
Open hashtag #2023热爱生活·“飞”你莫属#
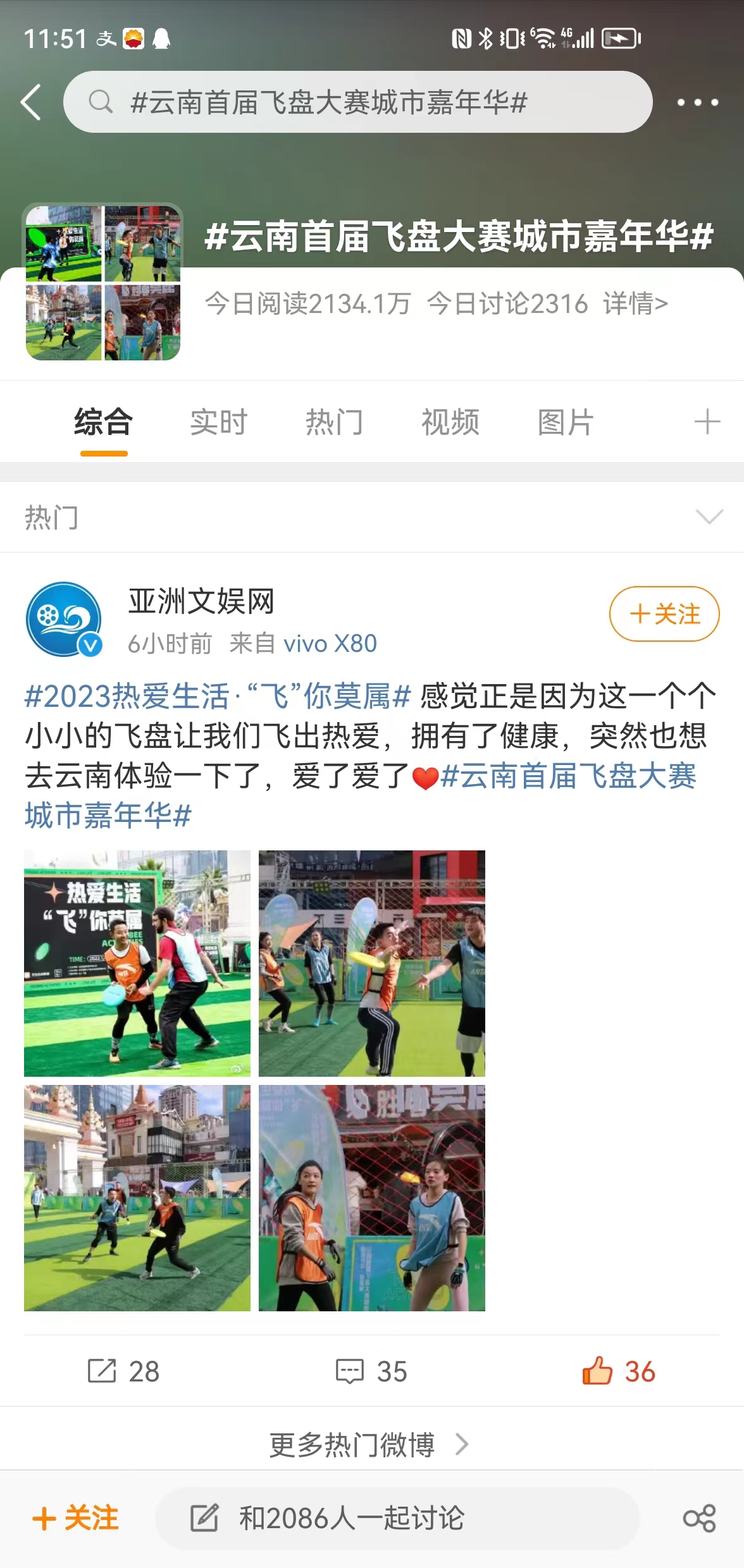click(218, 696)
